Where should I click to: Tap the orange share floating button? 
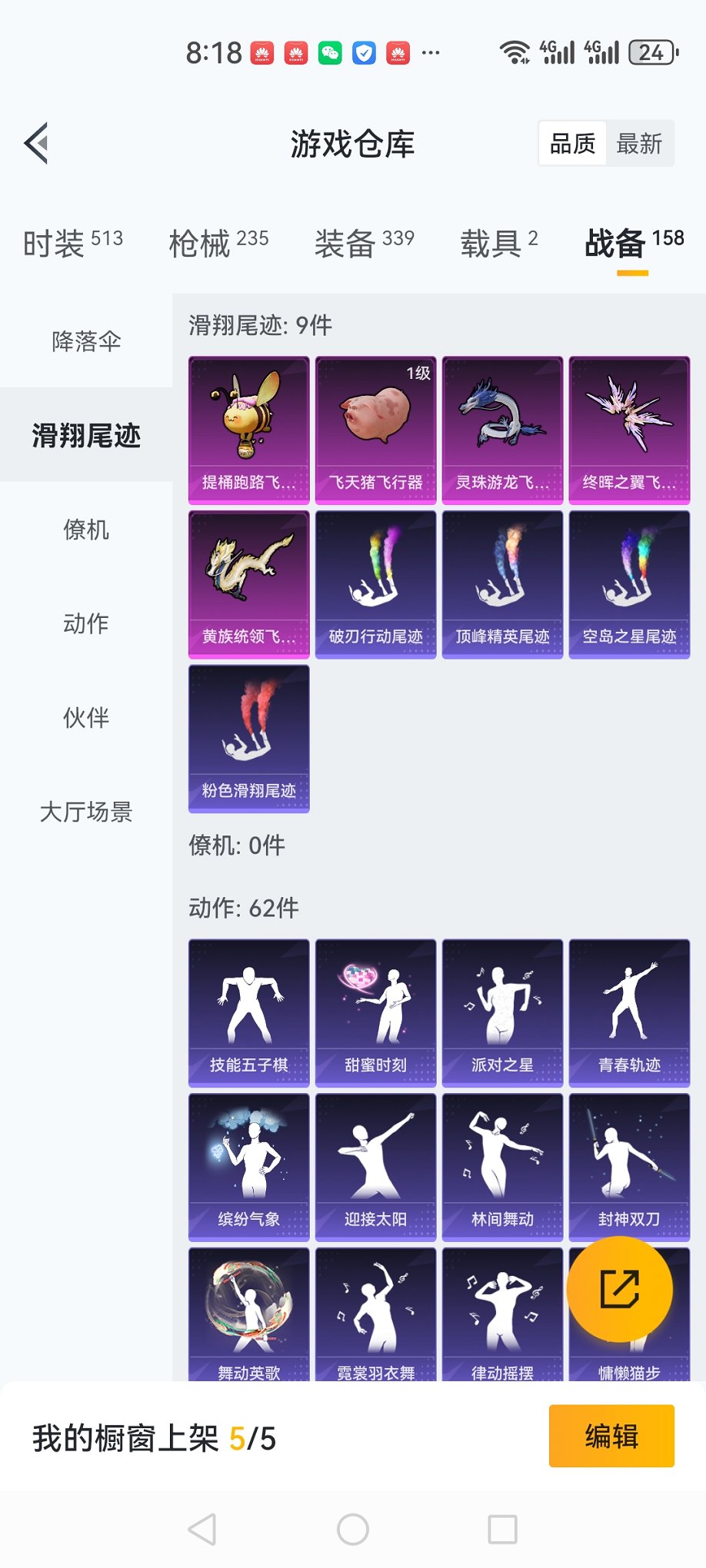click(620, 1289)
